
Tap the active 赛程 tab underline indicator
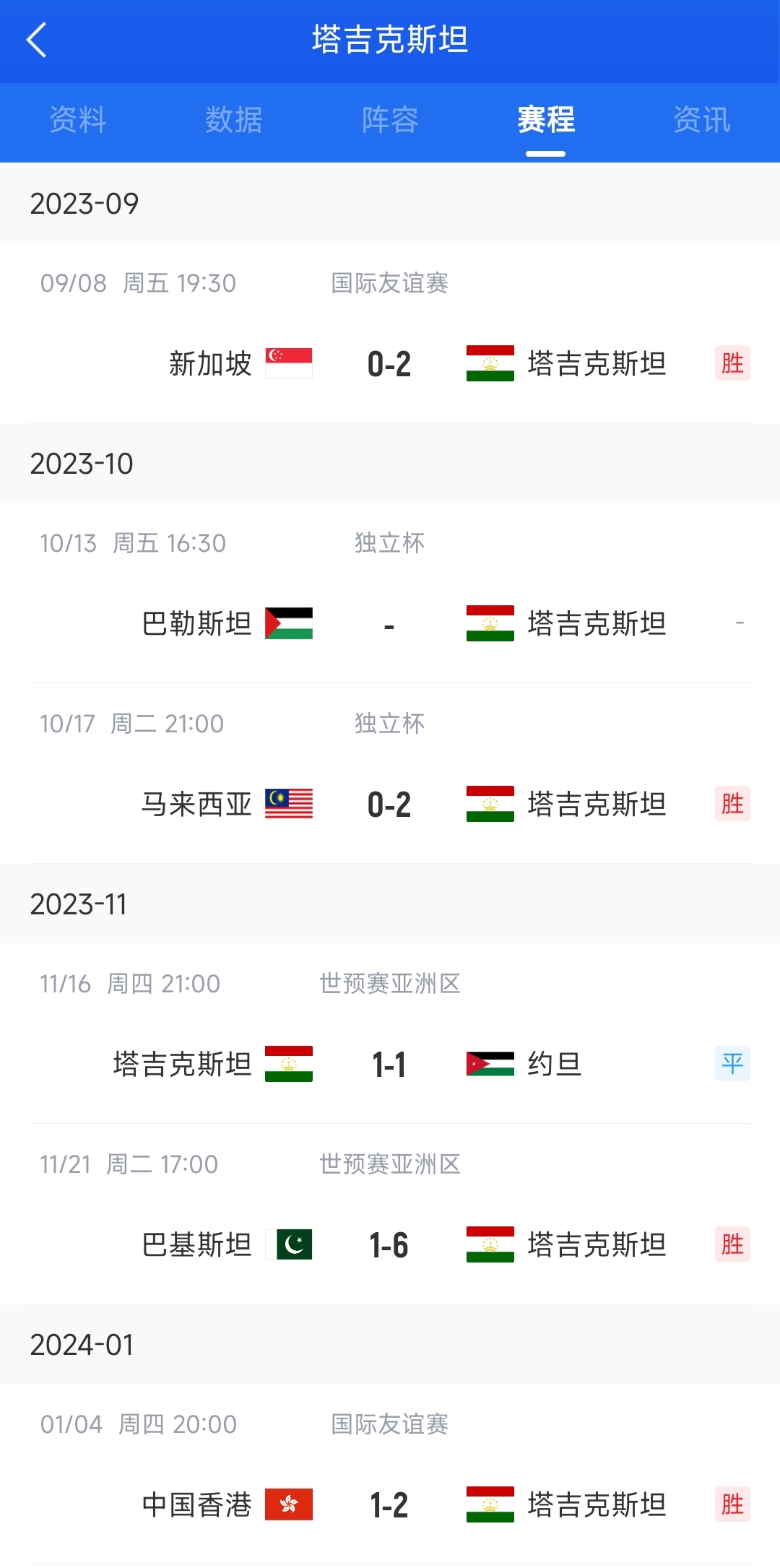coord(545,152)
